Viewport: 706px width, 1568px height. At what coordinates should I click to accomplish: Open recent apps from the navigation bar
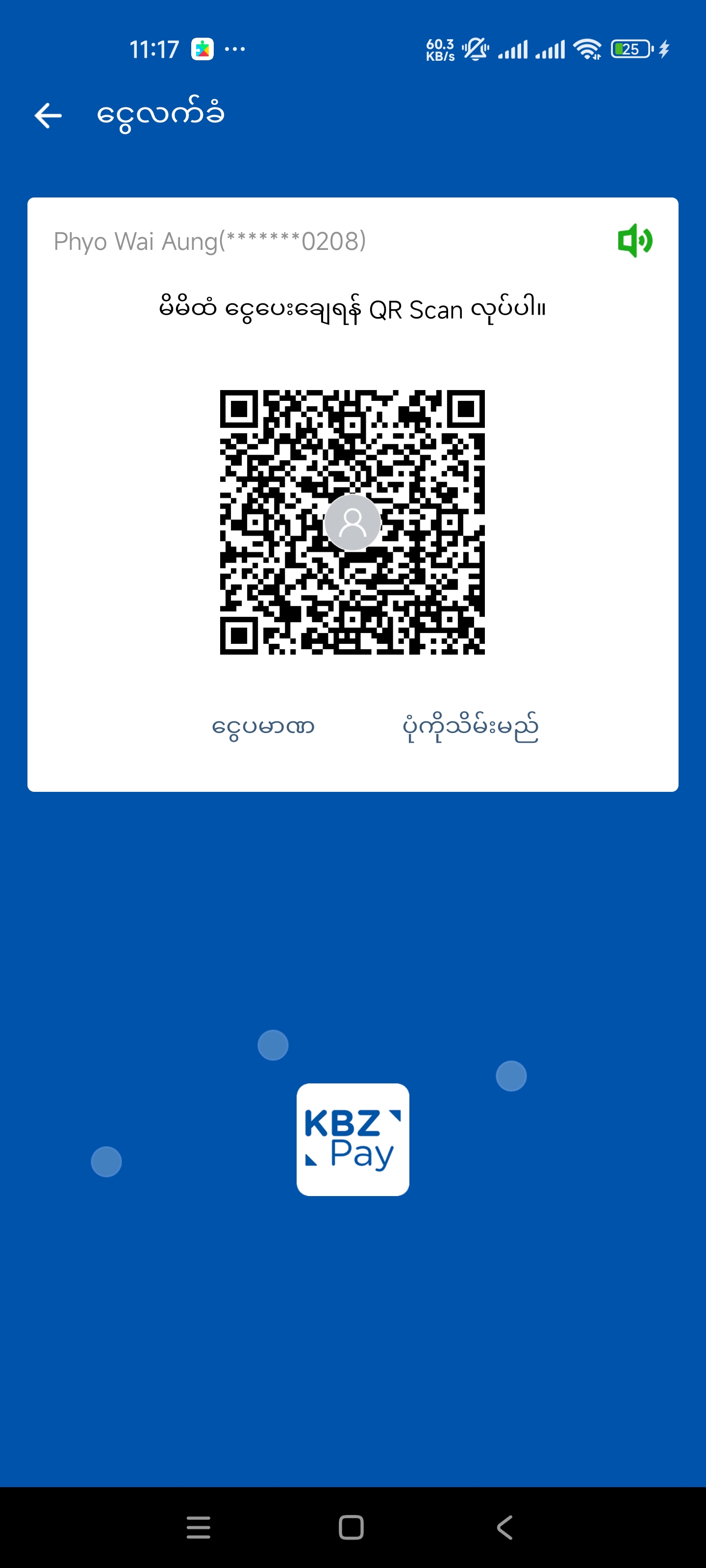(x=199, y=1527)
